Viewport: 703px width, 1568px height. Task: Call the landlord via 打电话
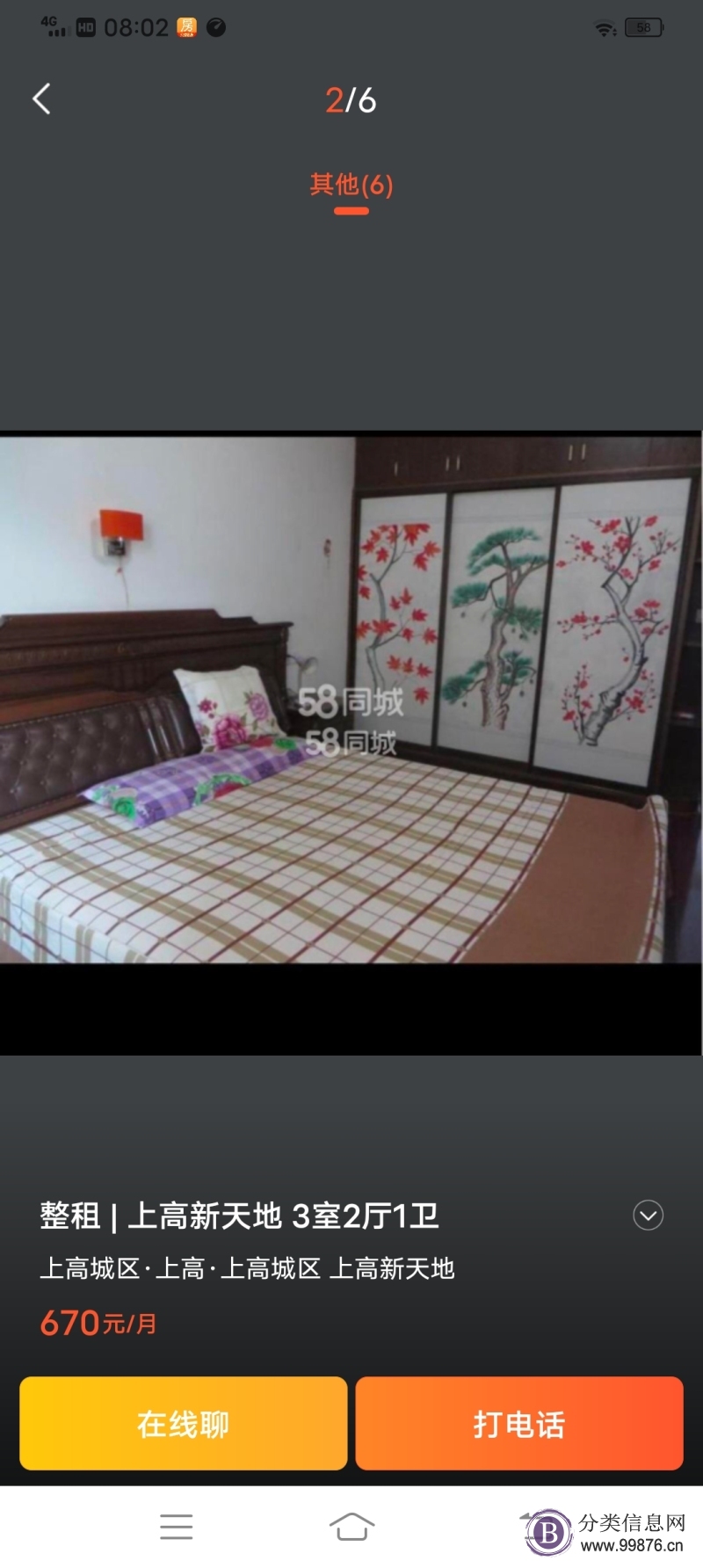pos(519,1423)
